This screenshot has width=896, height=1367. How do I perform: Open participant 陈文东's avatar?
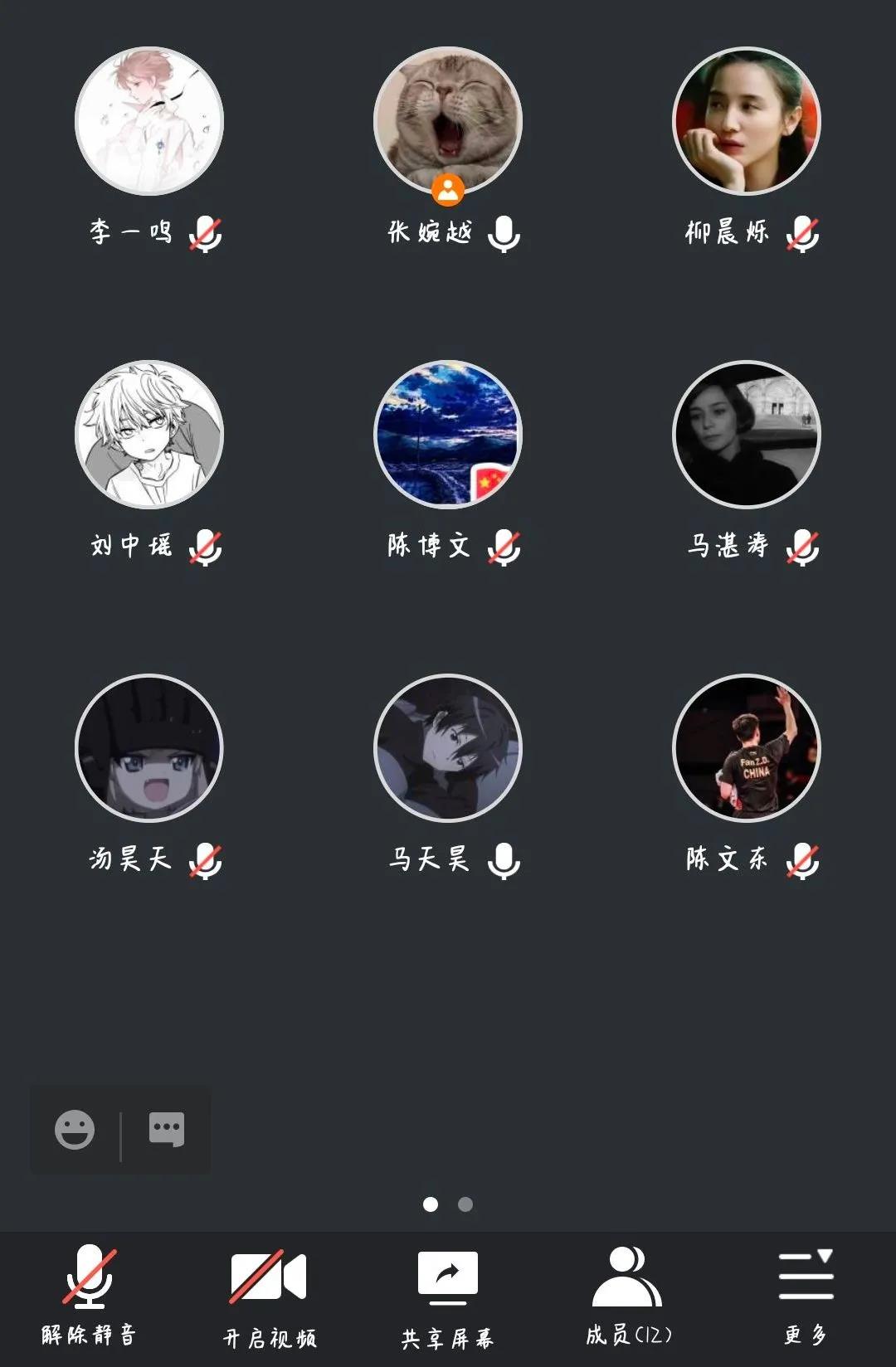(747, 747)
